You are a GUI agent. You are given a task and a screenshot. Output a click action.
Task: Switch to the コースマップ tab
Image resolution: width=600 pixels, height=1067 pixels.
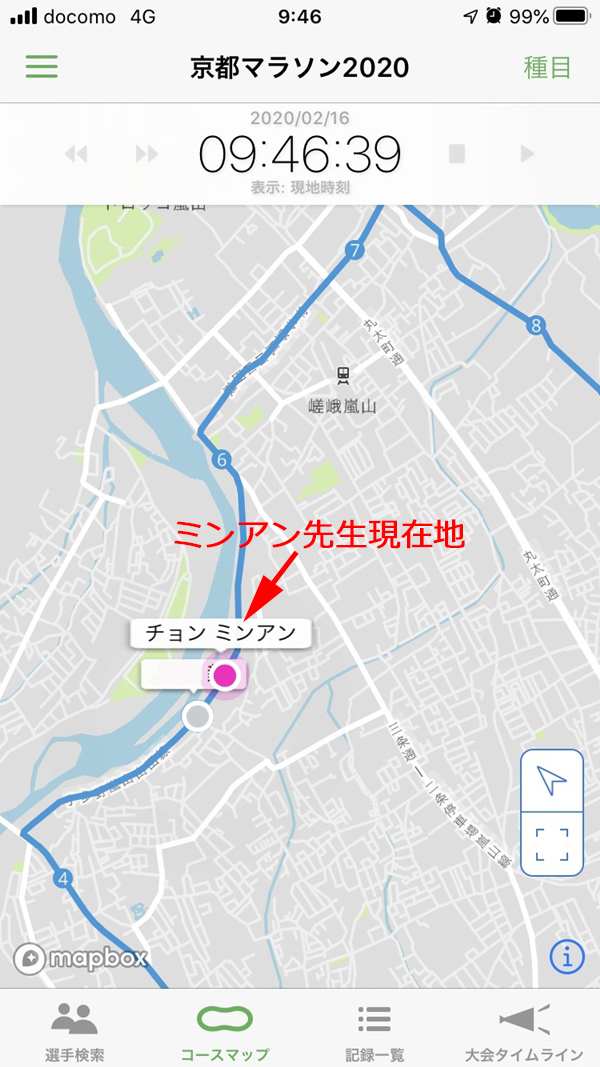click(x=225, y=1030)
